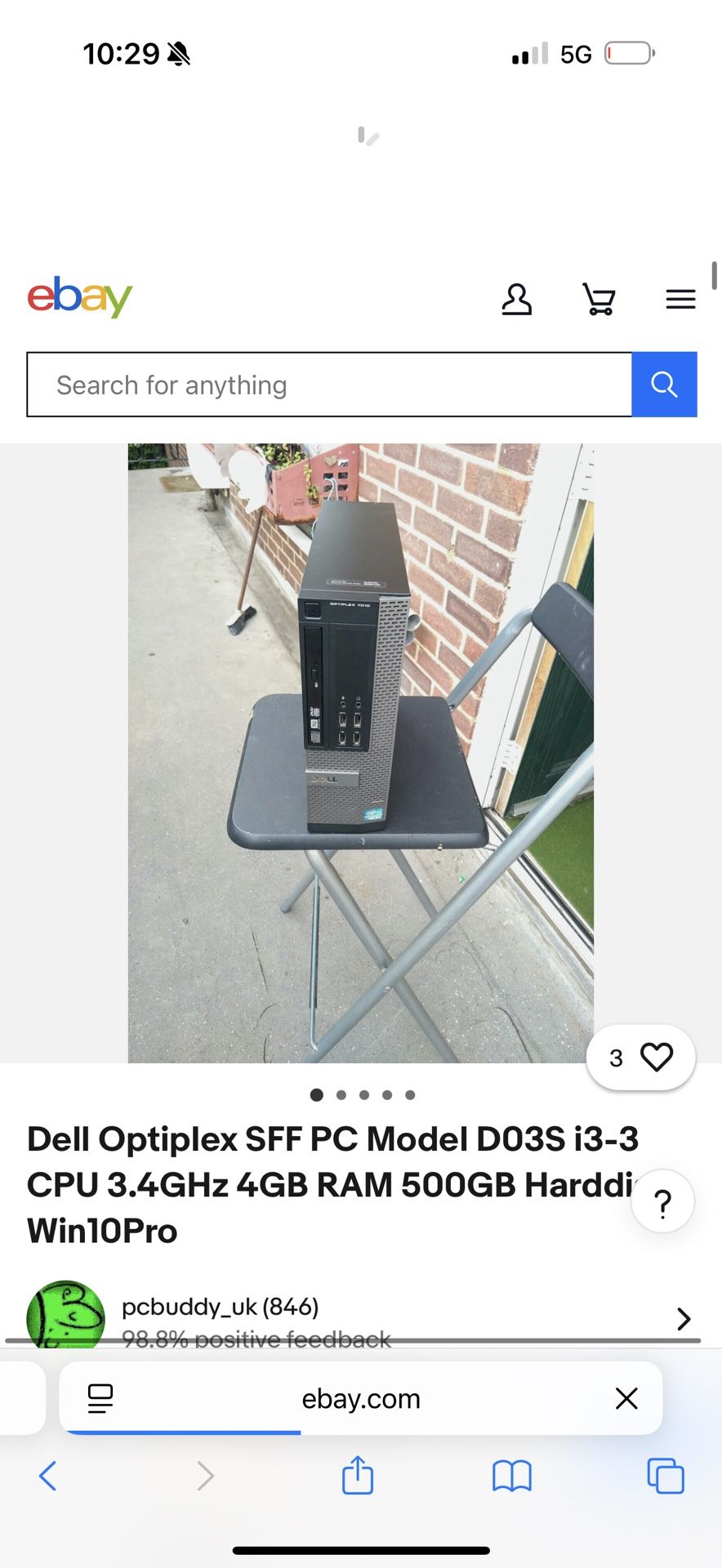The image size is (722, 1568).
Task: Tap the blue search magnifier button
Action: pos(664,385)
